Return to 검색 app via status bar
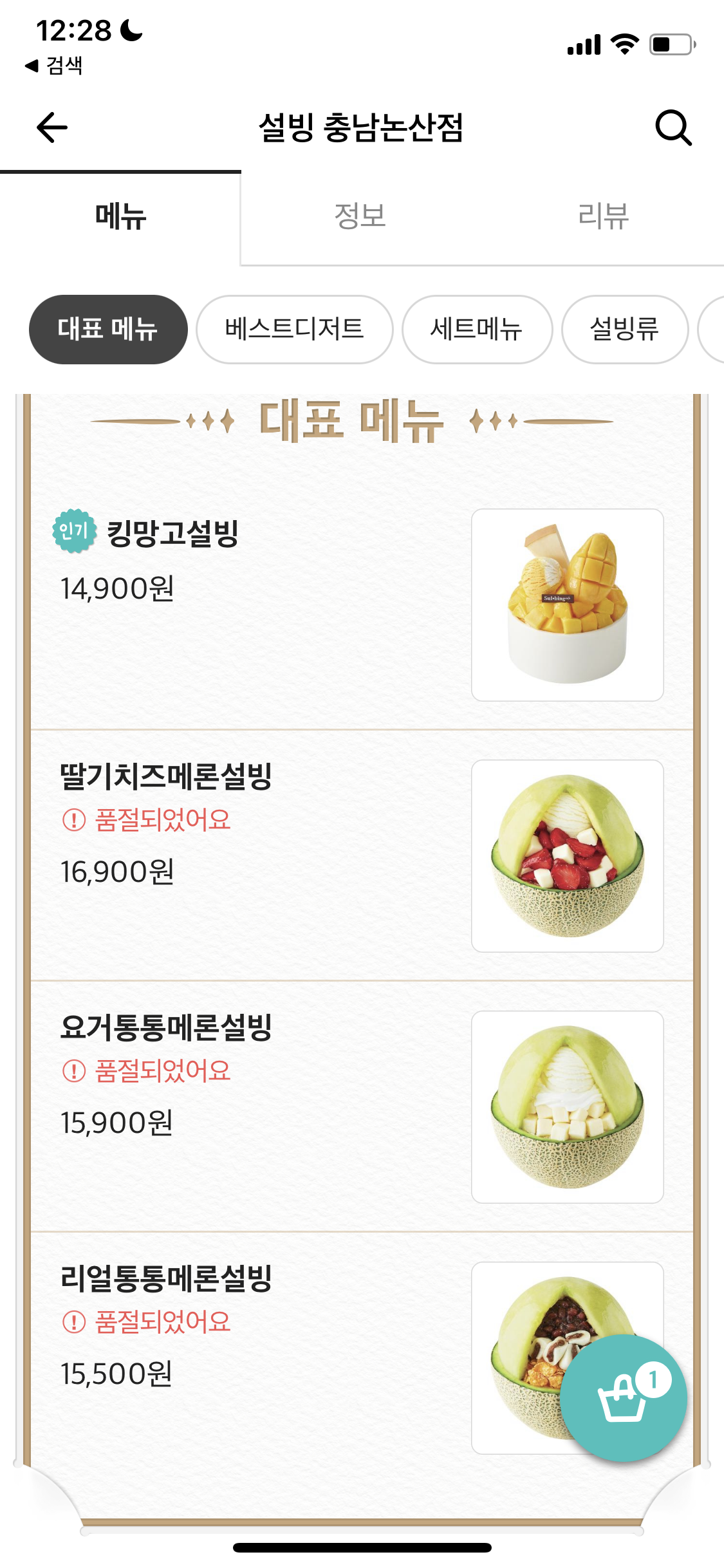This screenshot has width=724, height=1568. pos(54,66)
